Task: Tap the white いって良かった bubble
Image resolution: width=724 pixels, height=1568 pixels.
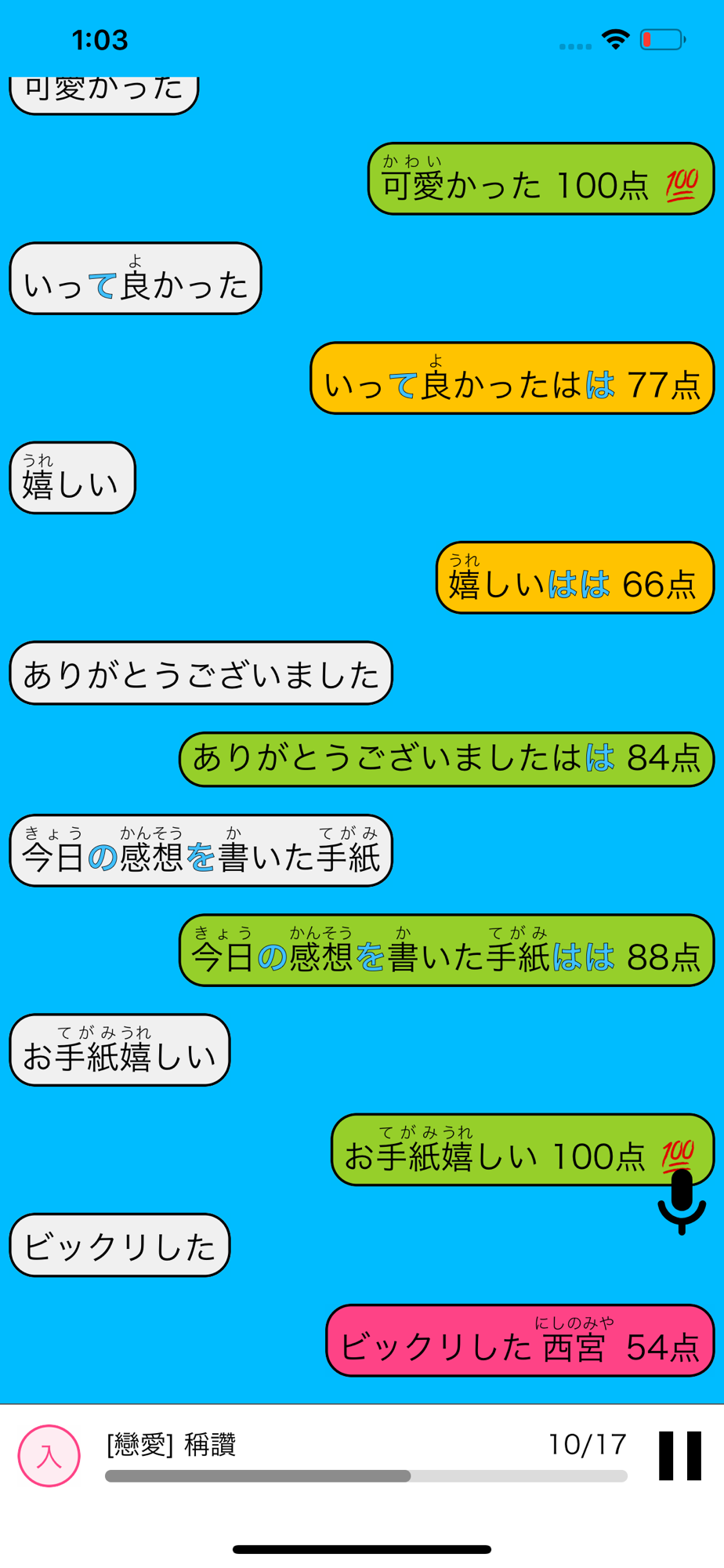Action: [x=135, y=278]
